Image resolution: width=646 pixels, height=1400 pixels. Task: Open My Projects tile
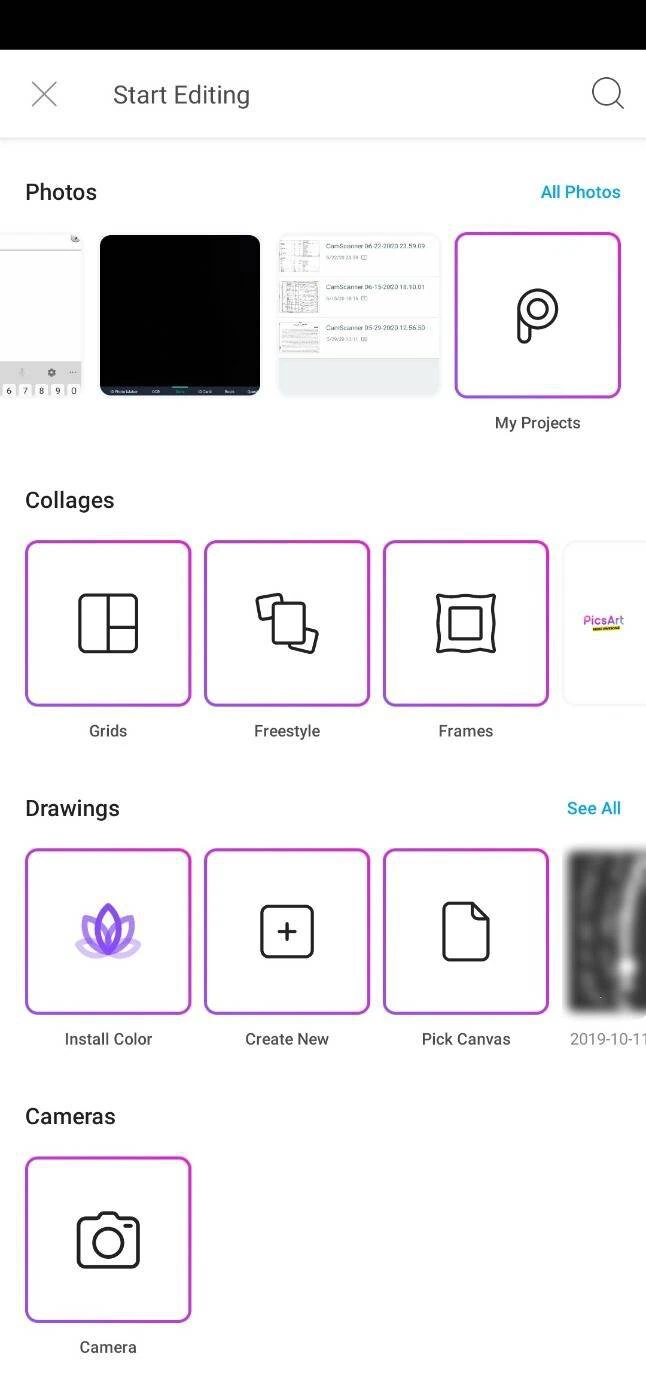point(537,316)
